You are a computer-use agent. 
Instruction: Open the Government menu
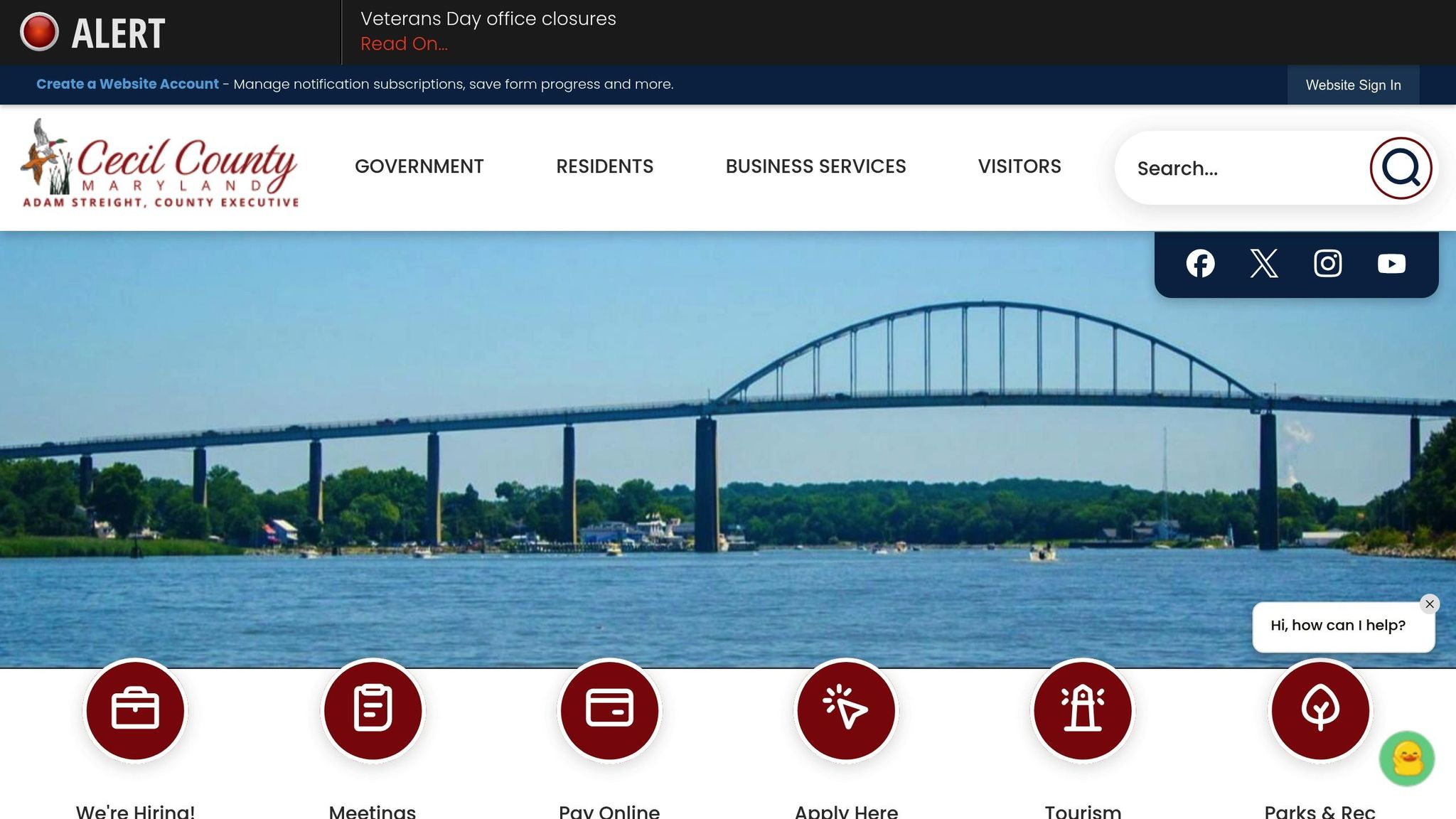pyautogui.click(x=419, y=166)
